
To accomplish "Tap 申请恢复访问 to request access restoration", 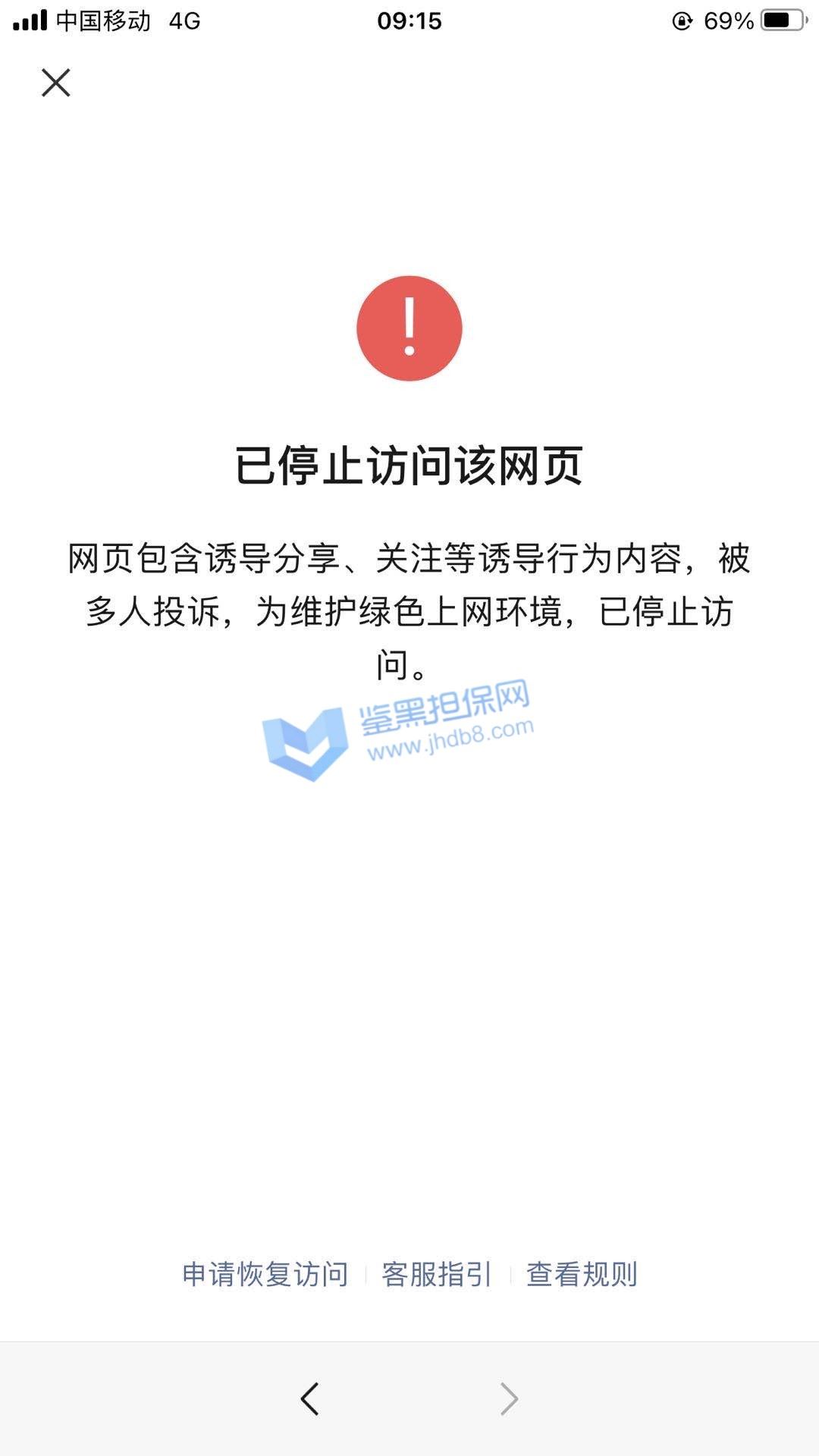I will (265, 1274).
